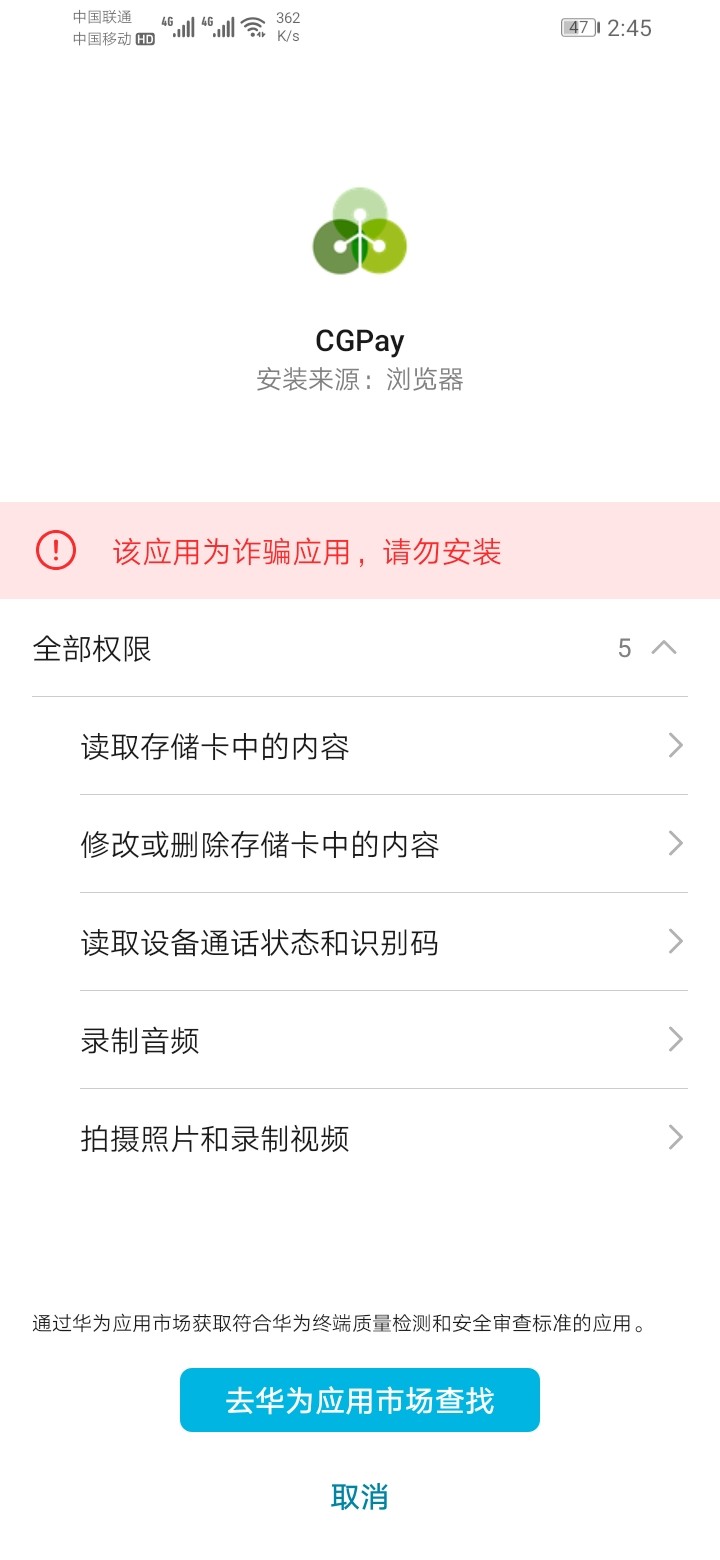Image resolution: width=720 pixels, height=1560 pixels.
Task: Open the 拍摄照片和录制视频 permission row
Action: point(383,1138)
